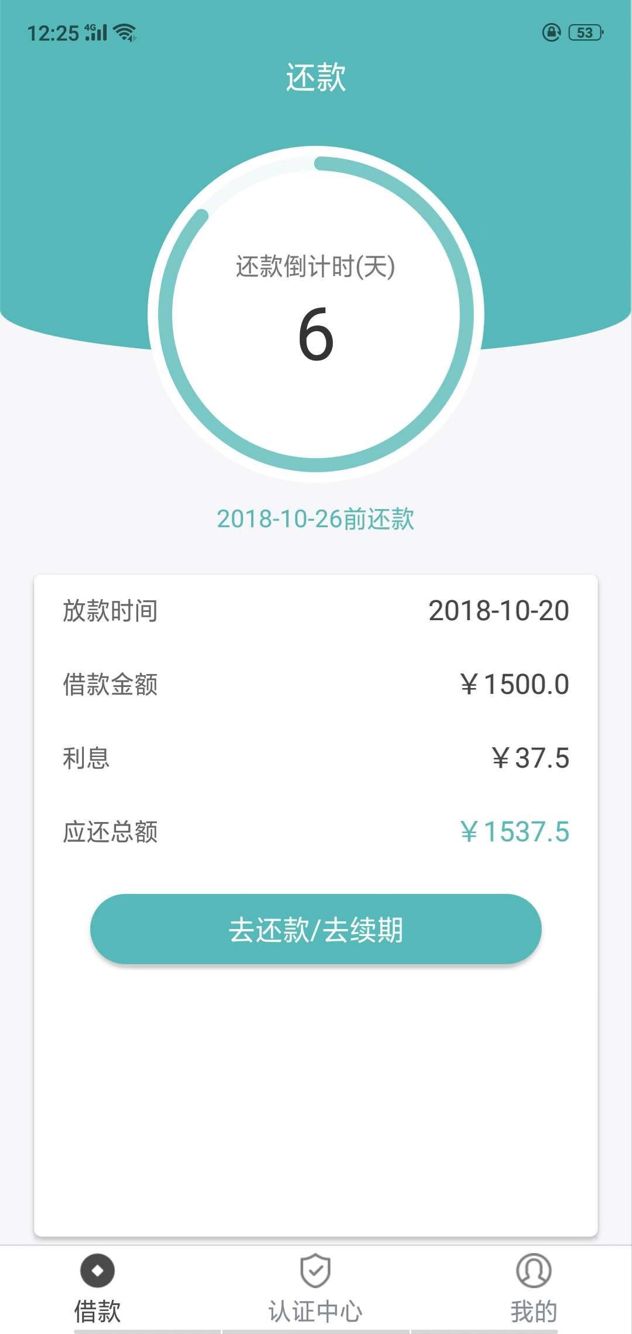This screenshot has width=632, height=1334.
Task: Open the 认证中心 tab
Action: tap(315, 1290)
